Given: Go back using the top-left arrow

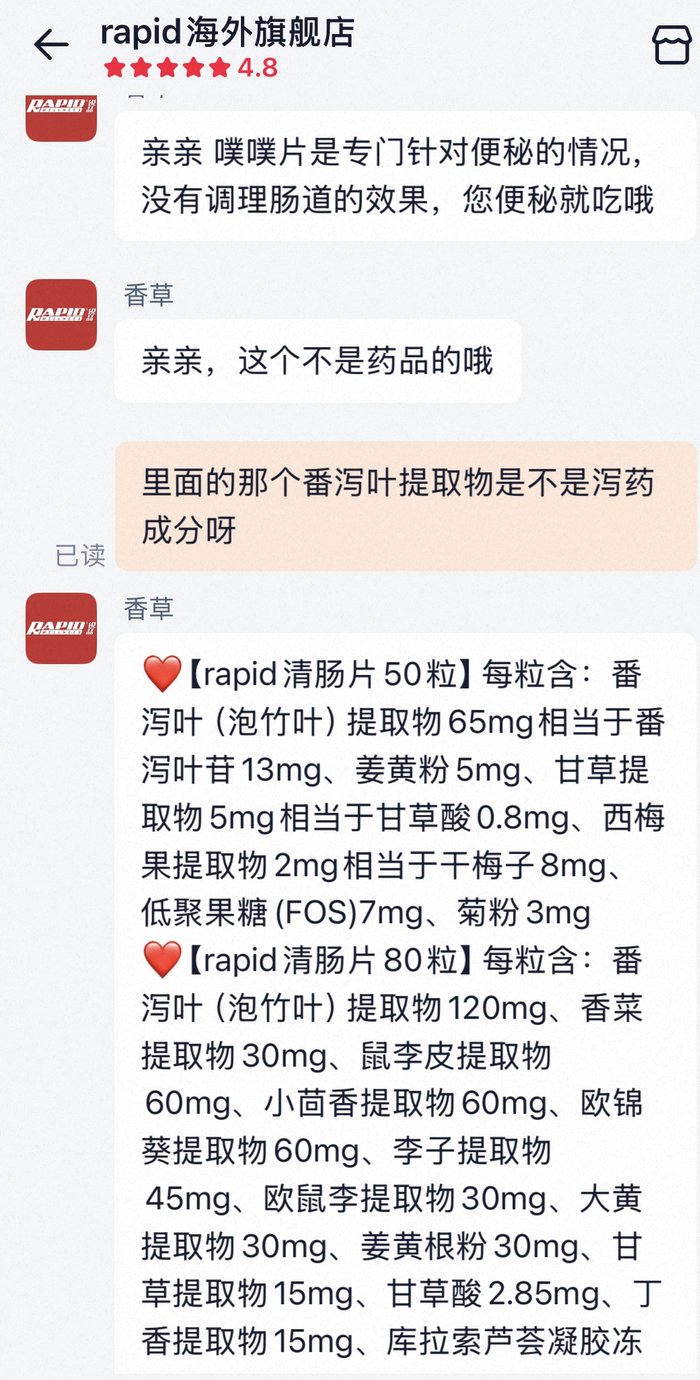Looking at the screenshot, I should (50, 44).
